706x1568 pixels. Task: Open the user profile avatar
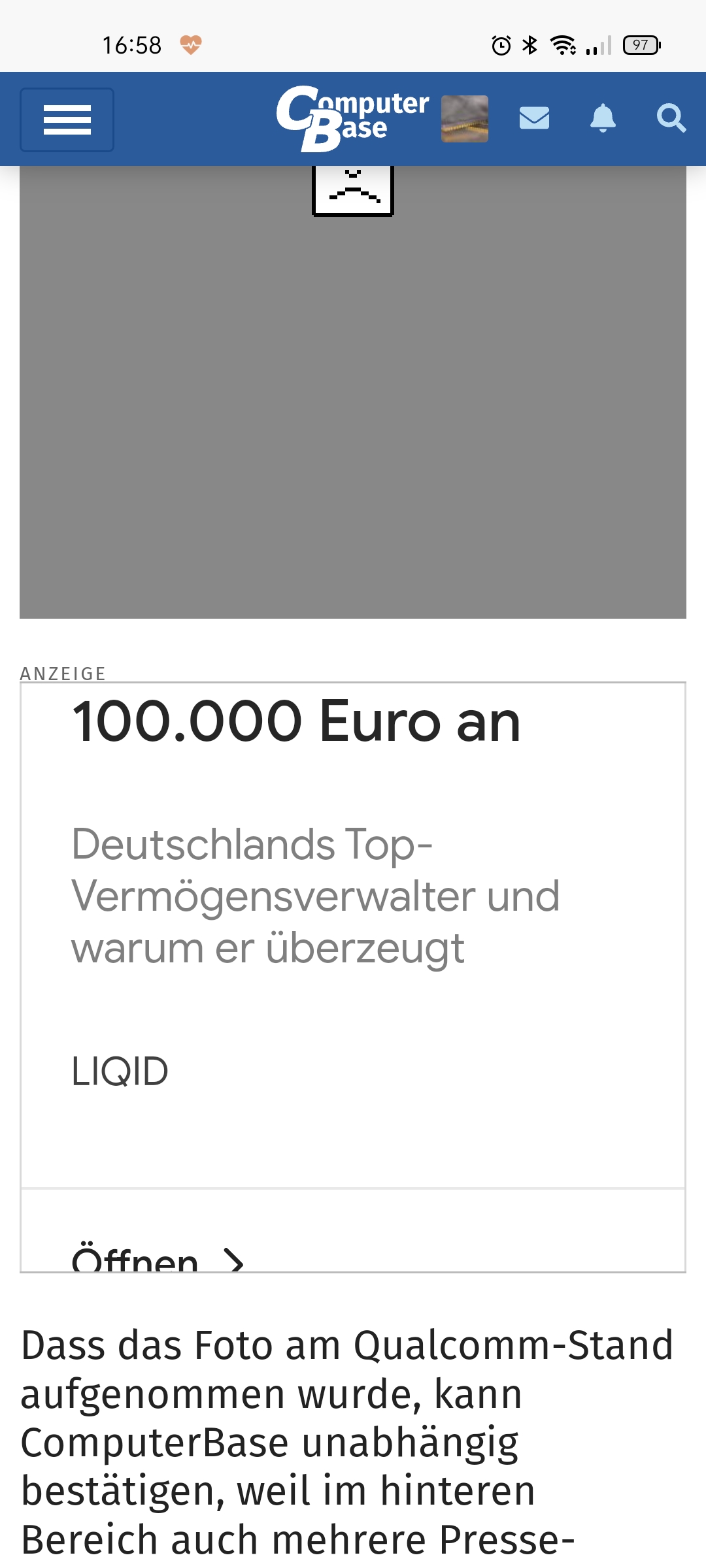tap(465, 119)
